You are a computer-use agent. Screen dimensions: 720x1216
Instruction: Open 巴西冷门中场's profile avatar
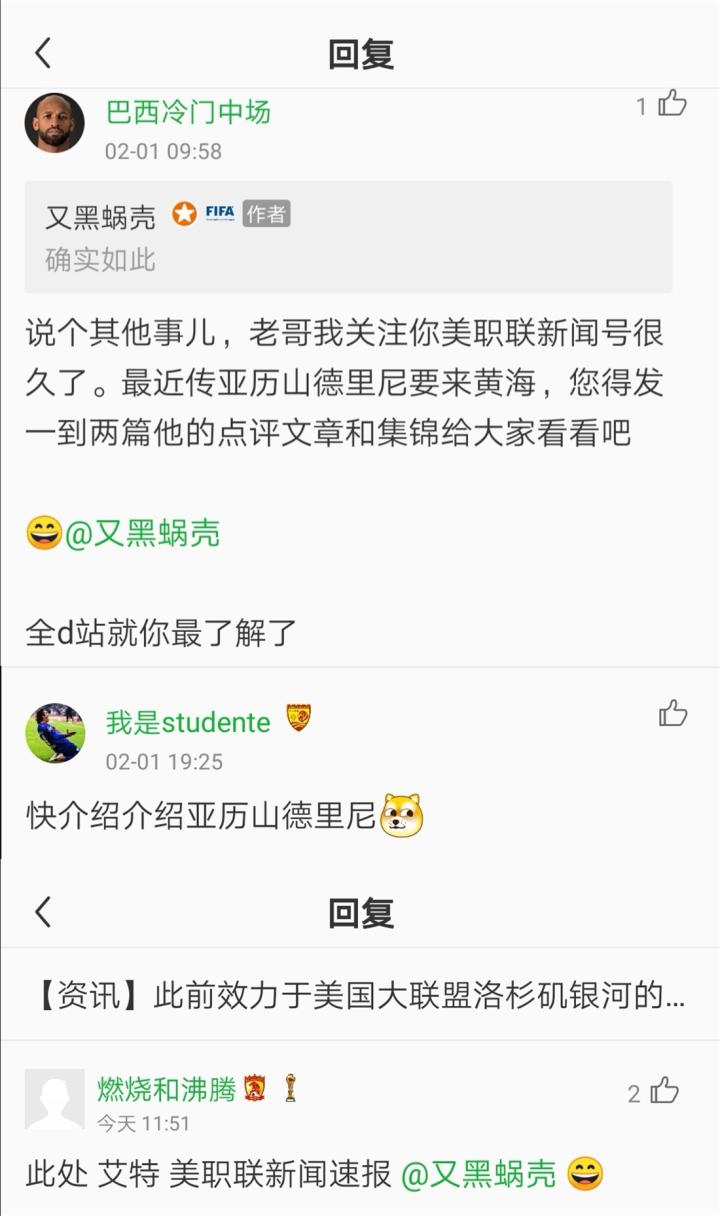tap(55, 123)
